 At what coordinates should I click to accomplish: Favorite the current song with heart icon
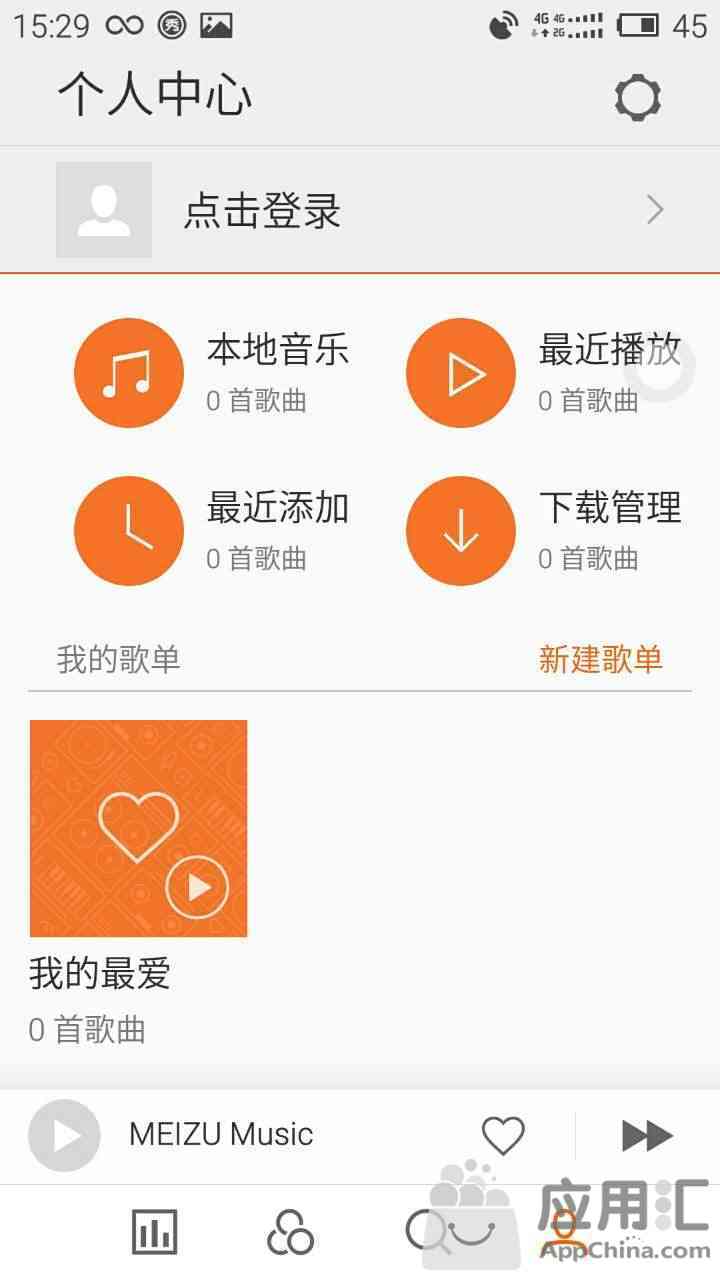[x=503, y=1136]
